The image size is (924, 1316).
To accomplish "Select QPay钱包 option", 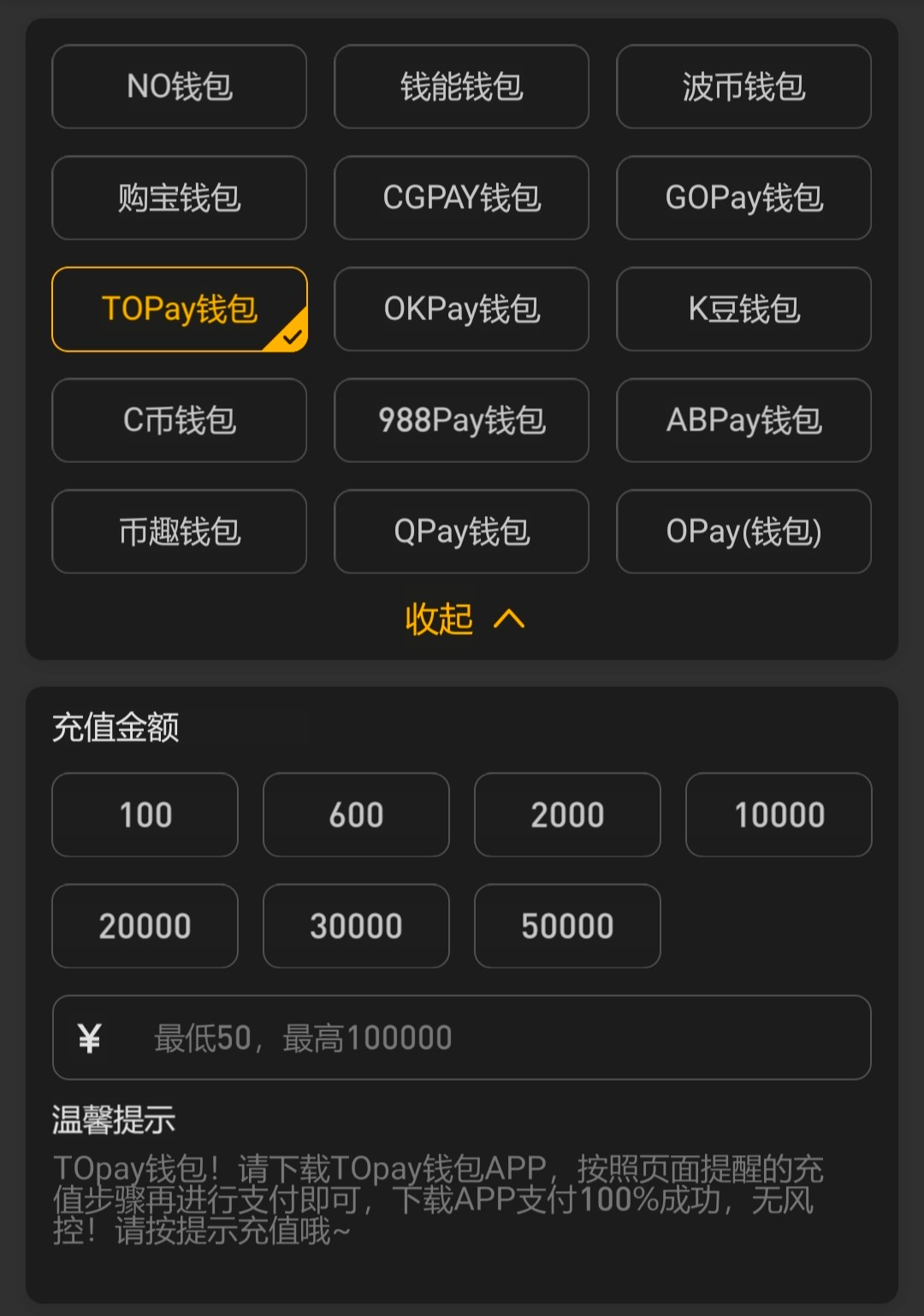I will (461, 531).
